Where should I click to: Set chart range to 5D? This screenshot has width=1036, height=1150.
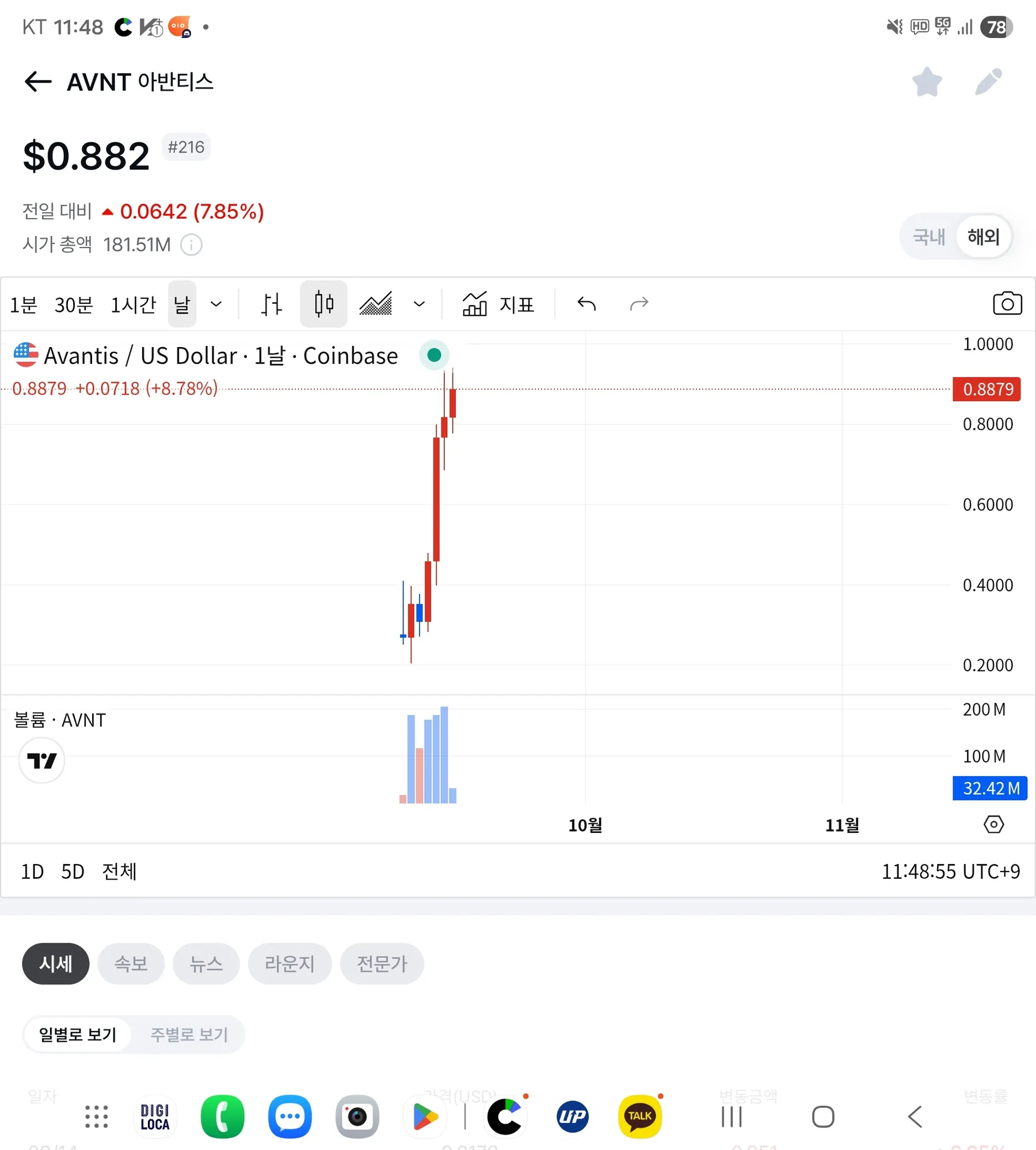pyautogui.click(x=73, y=871)
